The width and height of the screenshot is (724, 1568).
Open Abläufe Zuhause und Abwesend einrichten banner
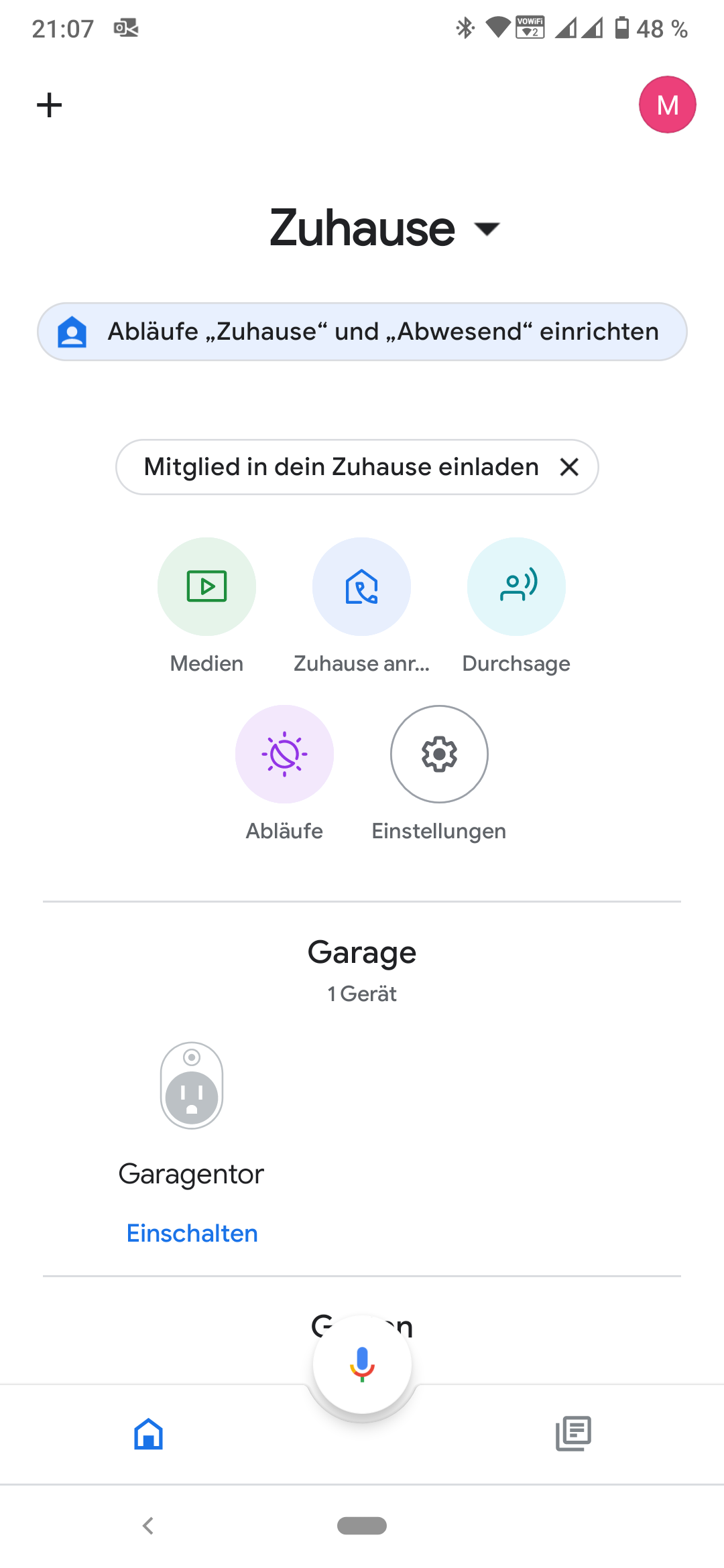(x=362, y=332)
